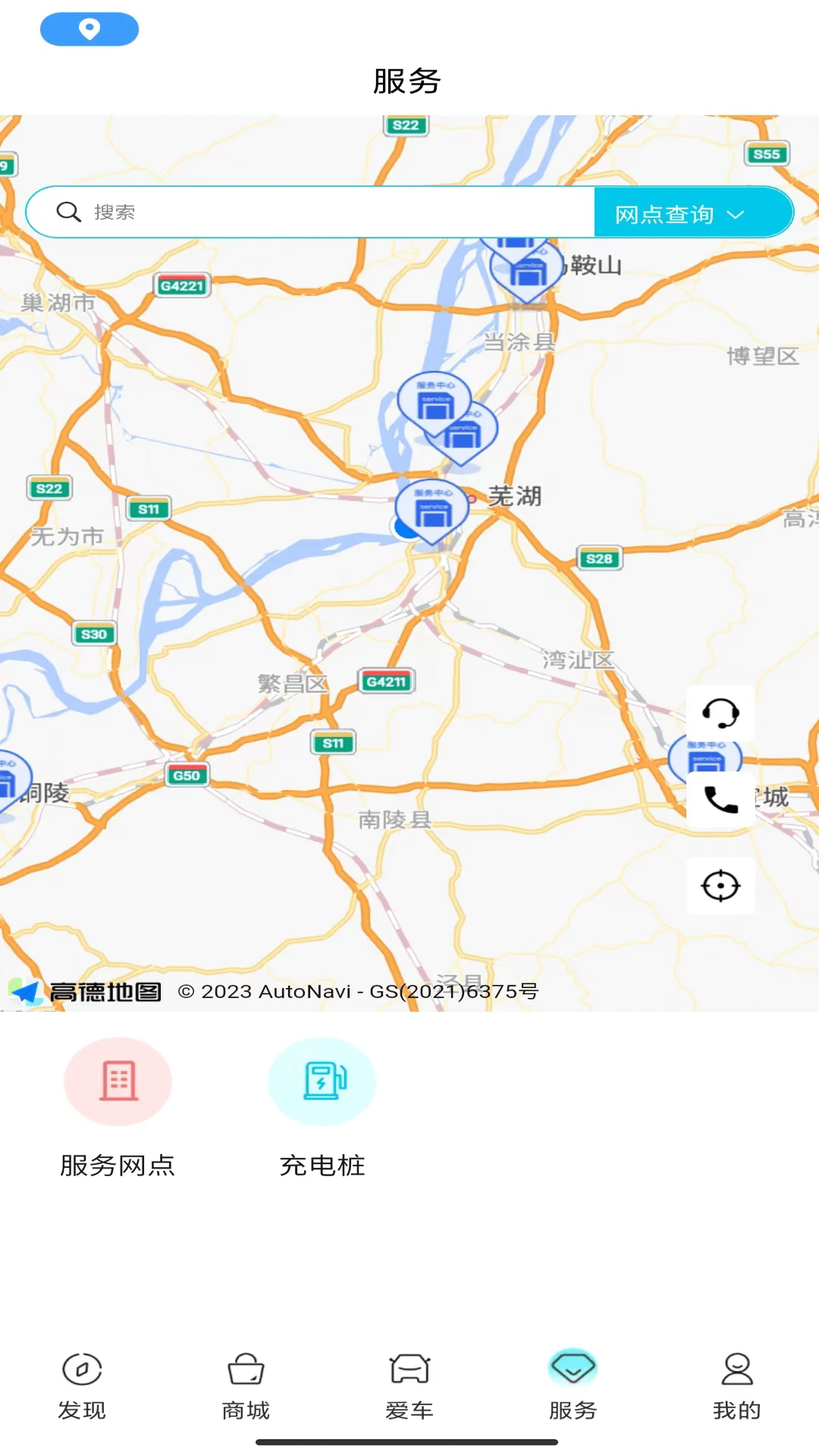The width and height of the screenshot is (819, 1456).
Task: Click the 搜索 search input field
Action: click(x=303, y=212)
